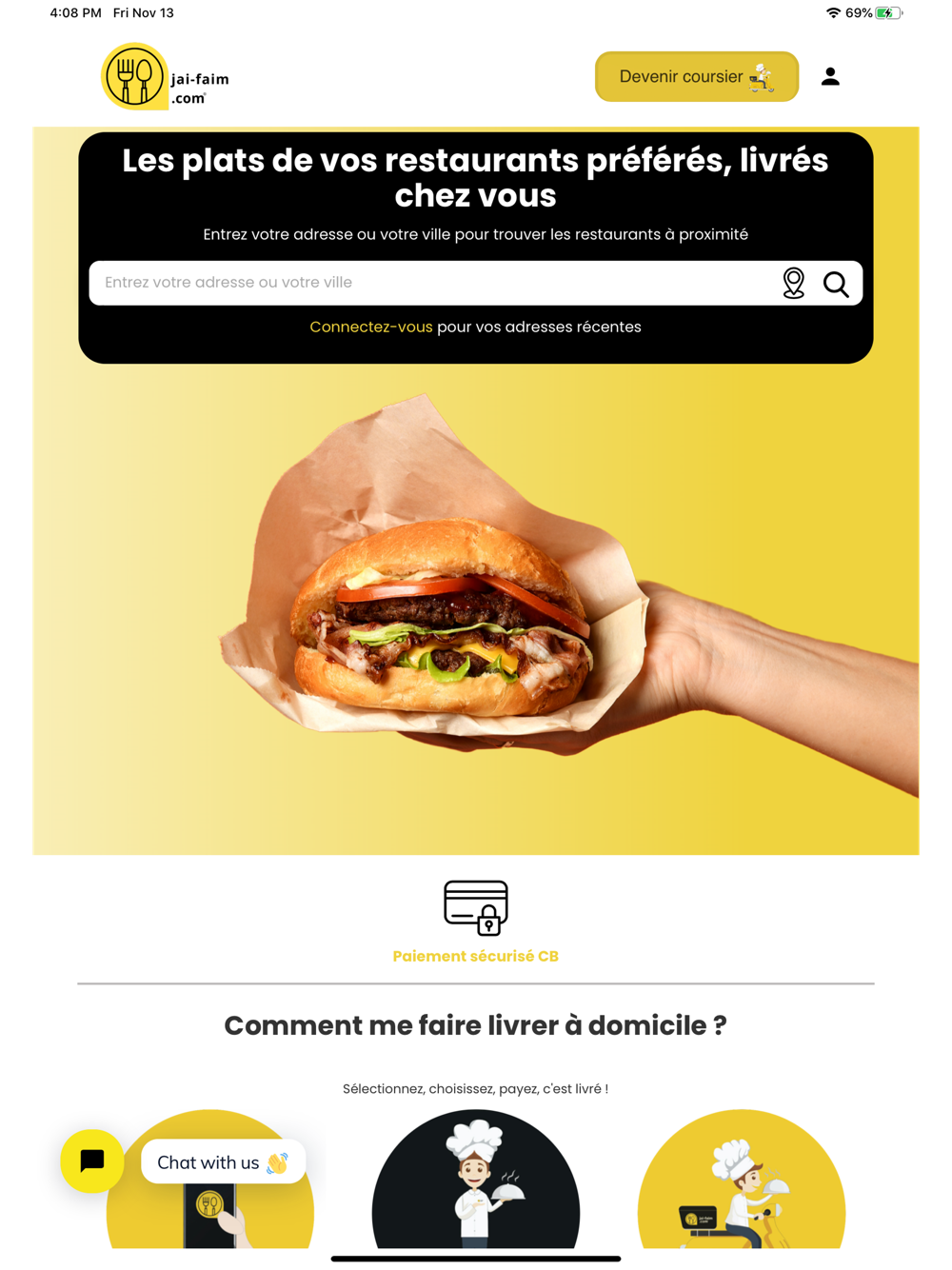This screenshot has width=952, height=1270.
Task: Open the yellow chat bubble button
Action: 92,1161
